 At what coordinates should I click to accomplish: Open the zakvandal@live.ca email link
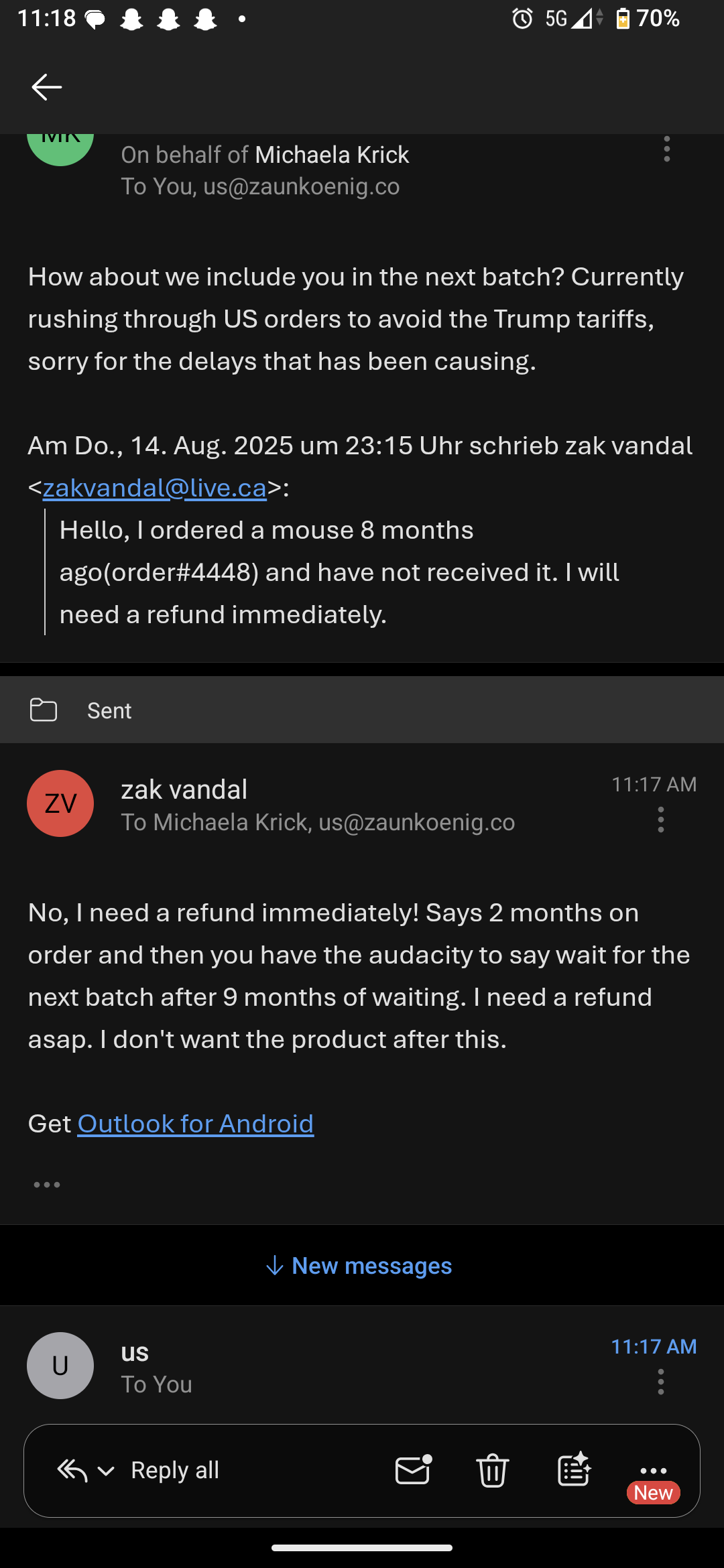[155, 488]
